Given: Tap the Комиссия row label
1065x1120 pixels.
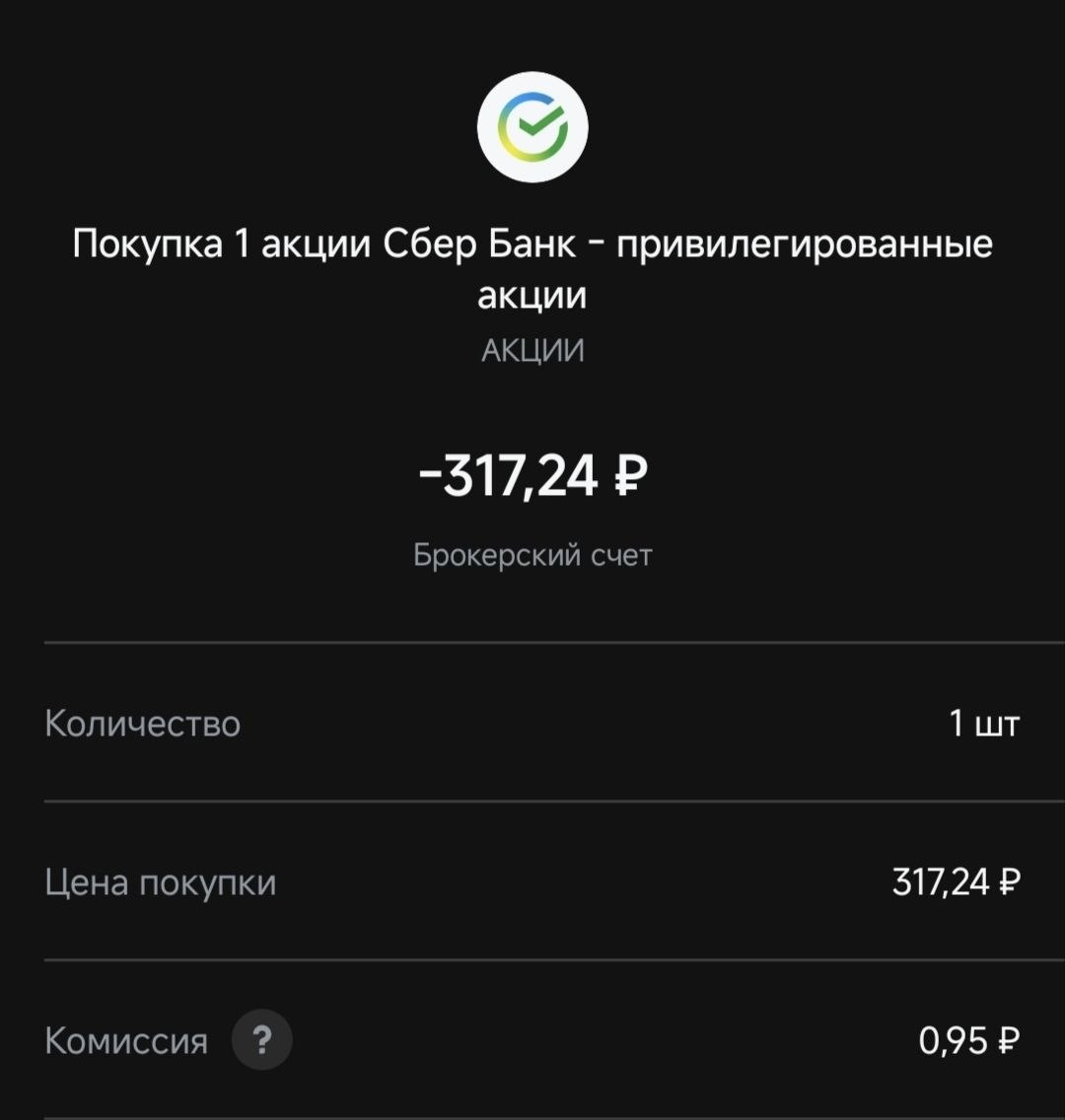Looking at the screenshot, I should [125, 1039].
